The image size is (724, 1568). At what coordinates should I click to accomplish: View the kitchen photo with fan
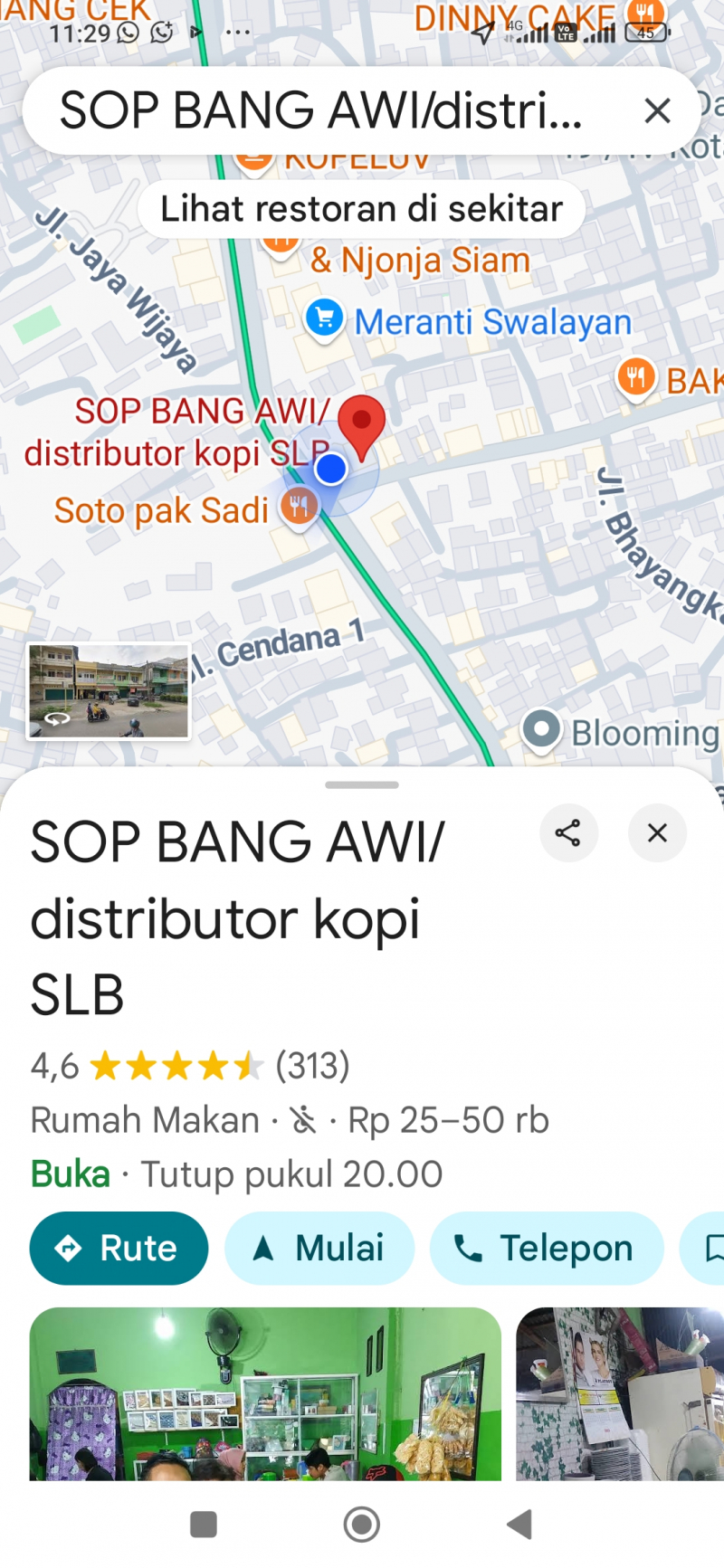[621, 1393]
